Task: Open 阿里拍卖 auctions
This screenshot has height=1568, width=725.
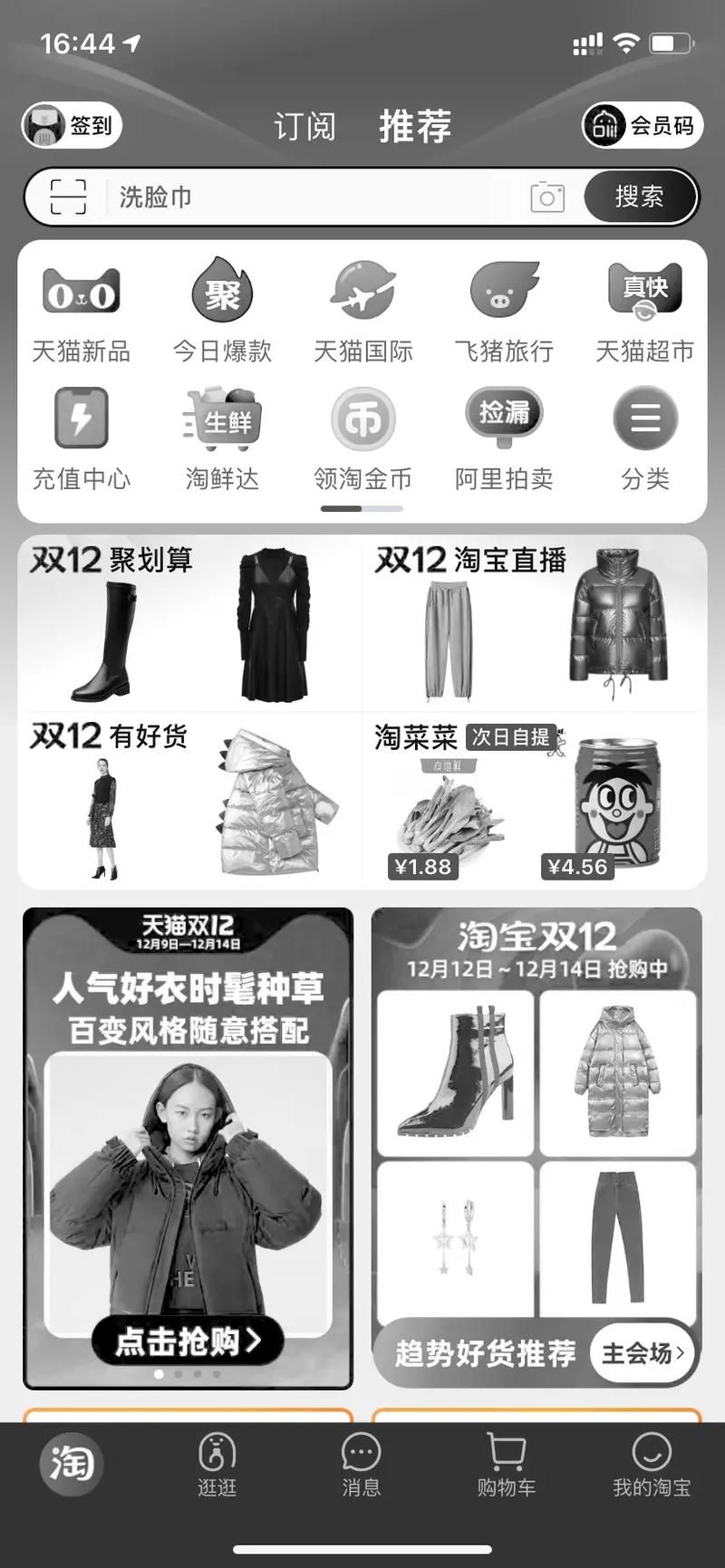Action: (x=504, y=435)
